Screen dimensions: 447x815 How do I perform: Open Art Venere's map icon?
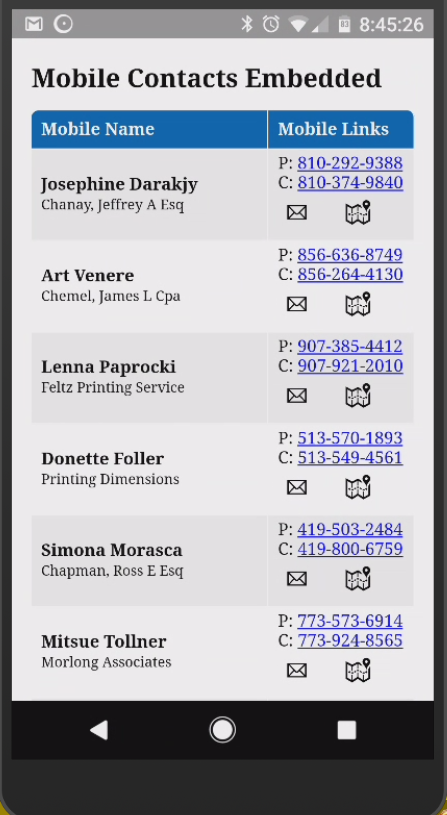tap(358, 304)
